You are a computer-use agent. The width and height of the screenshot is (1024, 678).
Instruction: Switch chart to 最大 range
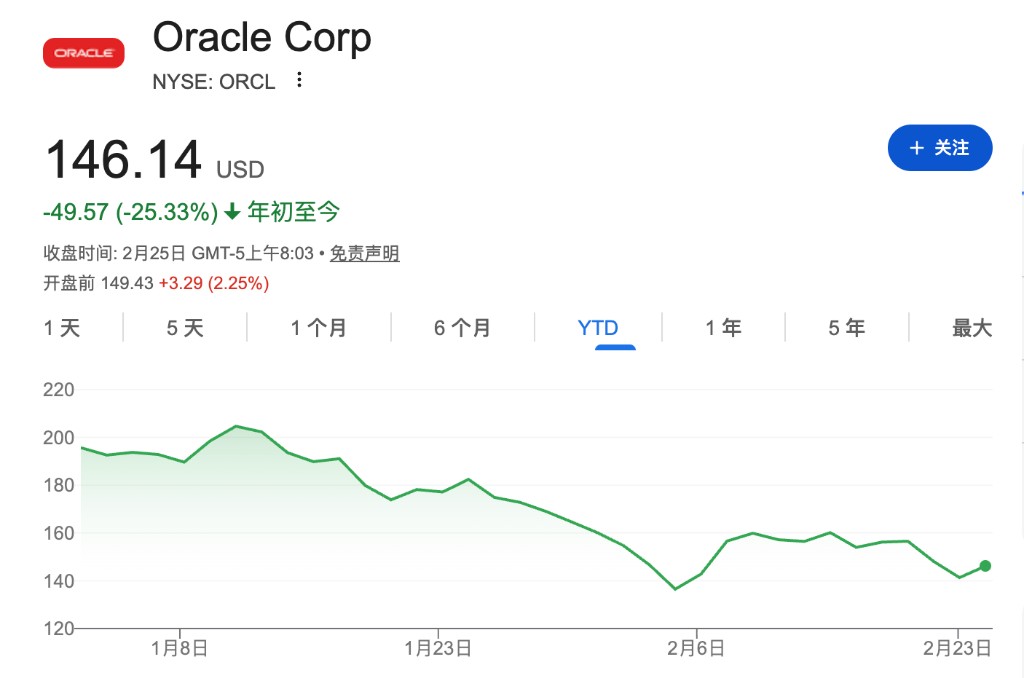pyautogui.click(x=971, y=328)
